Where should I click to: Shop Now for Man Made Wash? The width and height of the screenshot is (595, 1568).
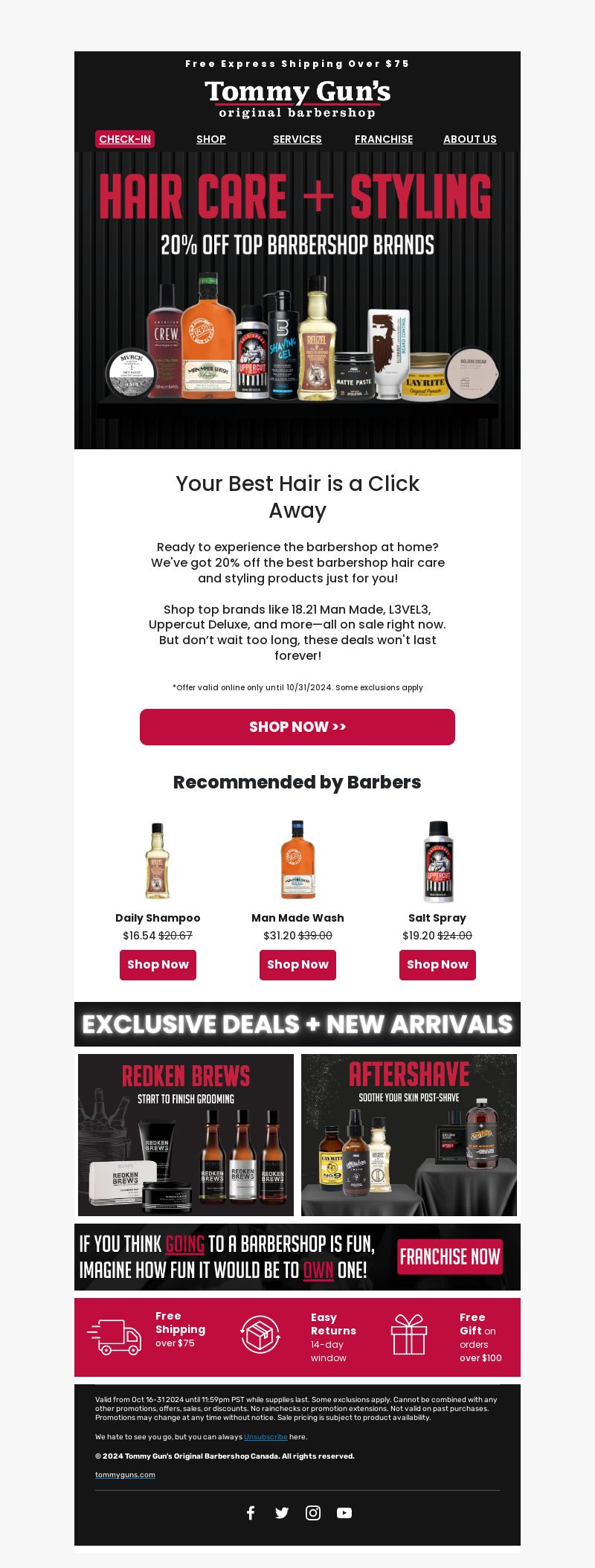297,965
